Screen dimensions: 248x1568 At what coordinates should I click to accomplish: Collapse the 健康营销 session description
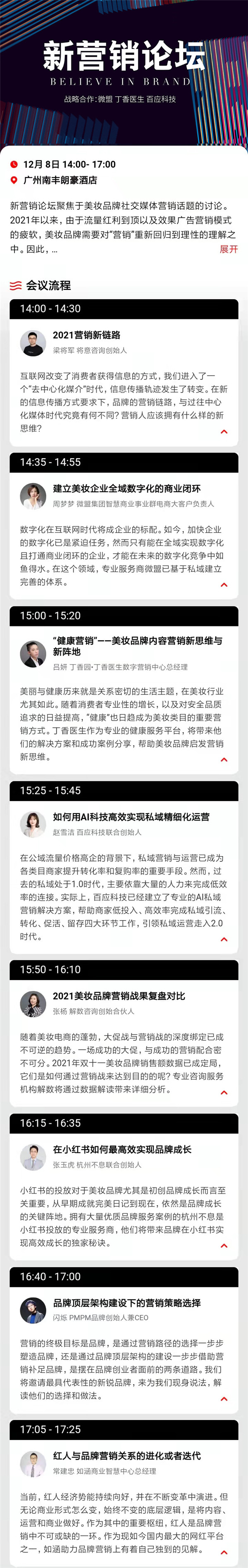coord(224,760)
